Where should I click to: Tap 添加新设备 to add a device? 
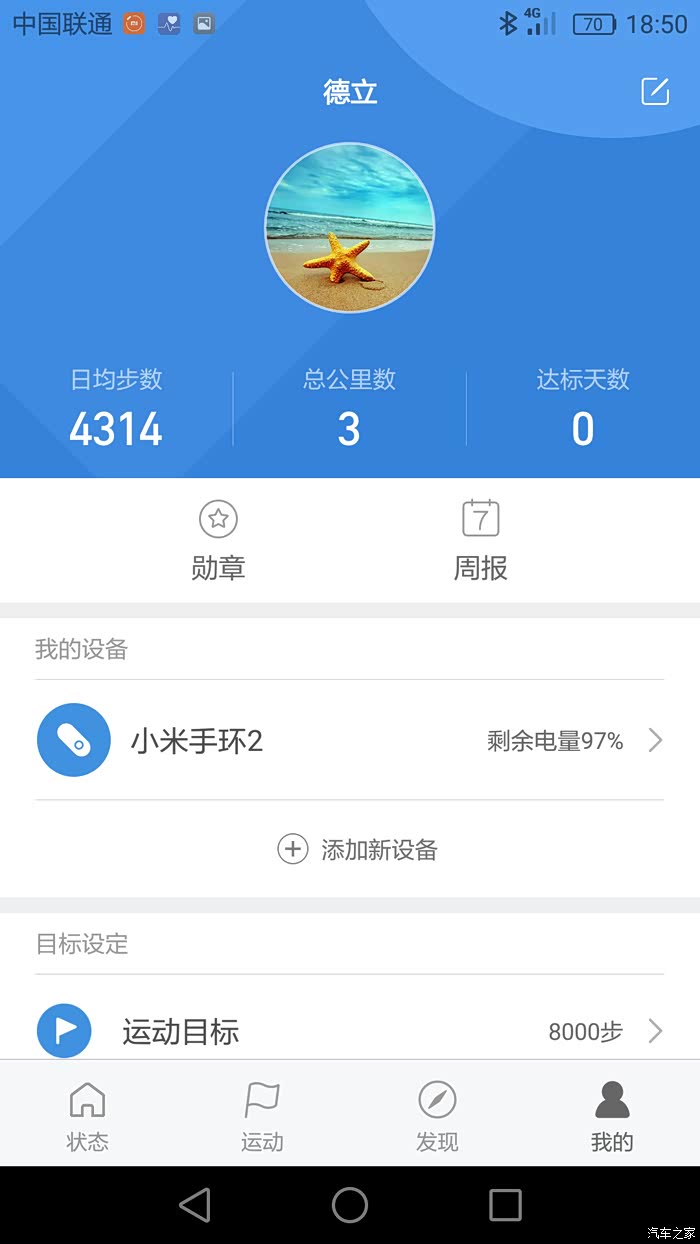358,850
